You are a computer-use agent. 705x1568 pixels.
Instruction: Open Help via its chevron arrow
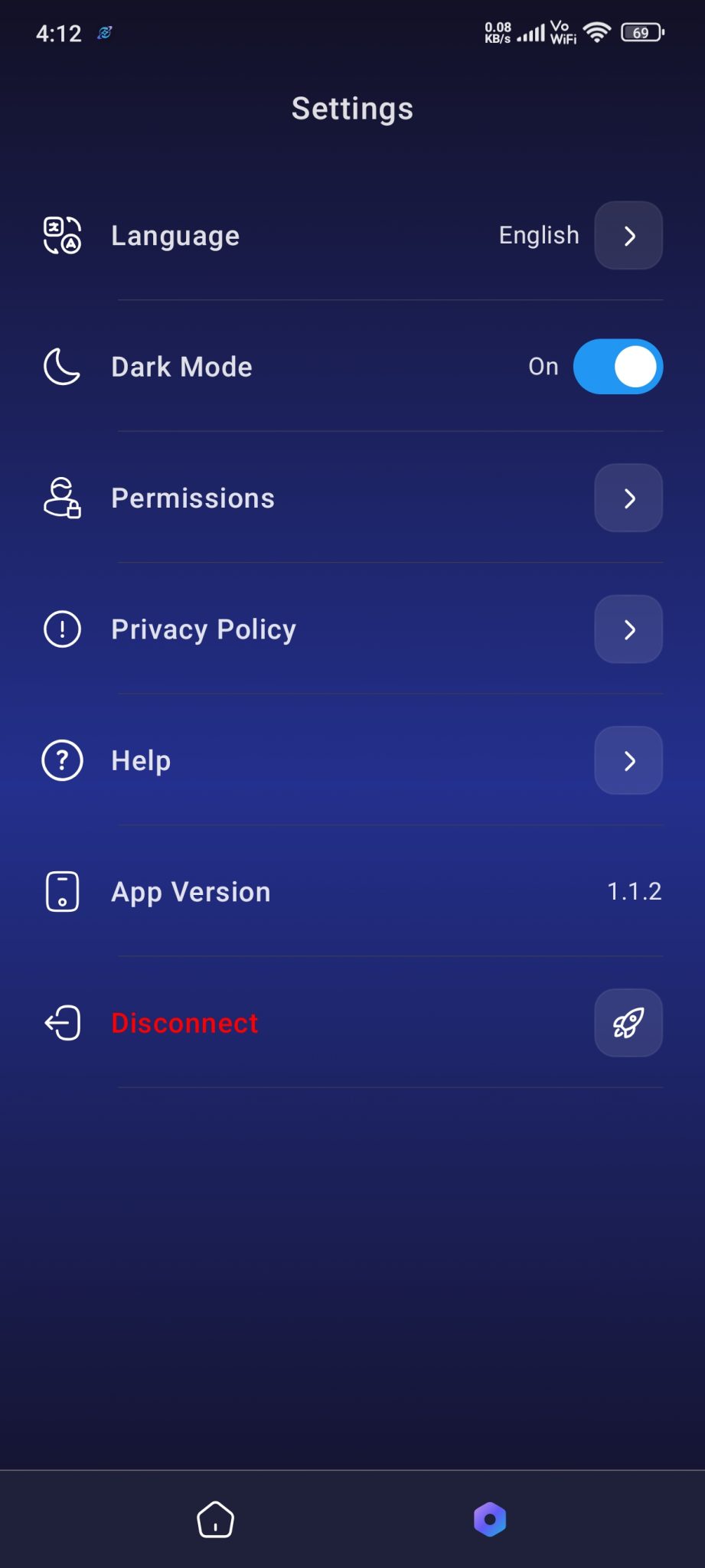pyautogui.click(x=628, y=760)
